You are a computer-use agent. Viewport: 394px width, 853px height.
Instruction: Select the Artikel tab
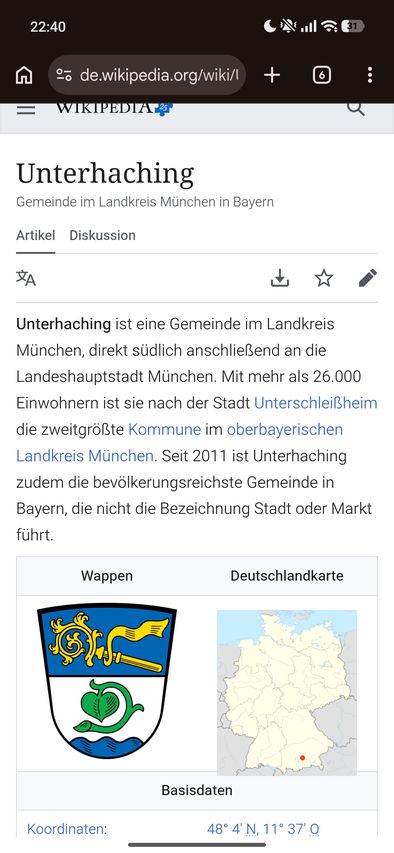(x=35, y=236)
